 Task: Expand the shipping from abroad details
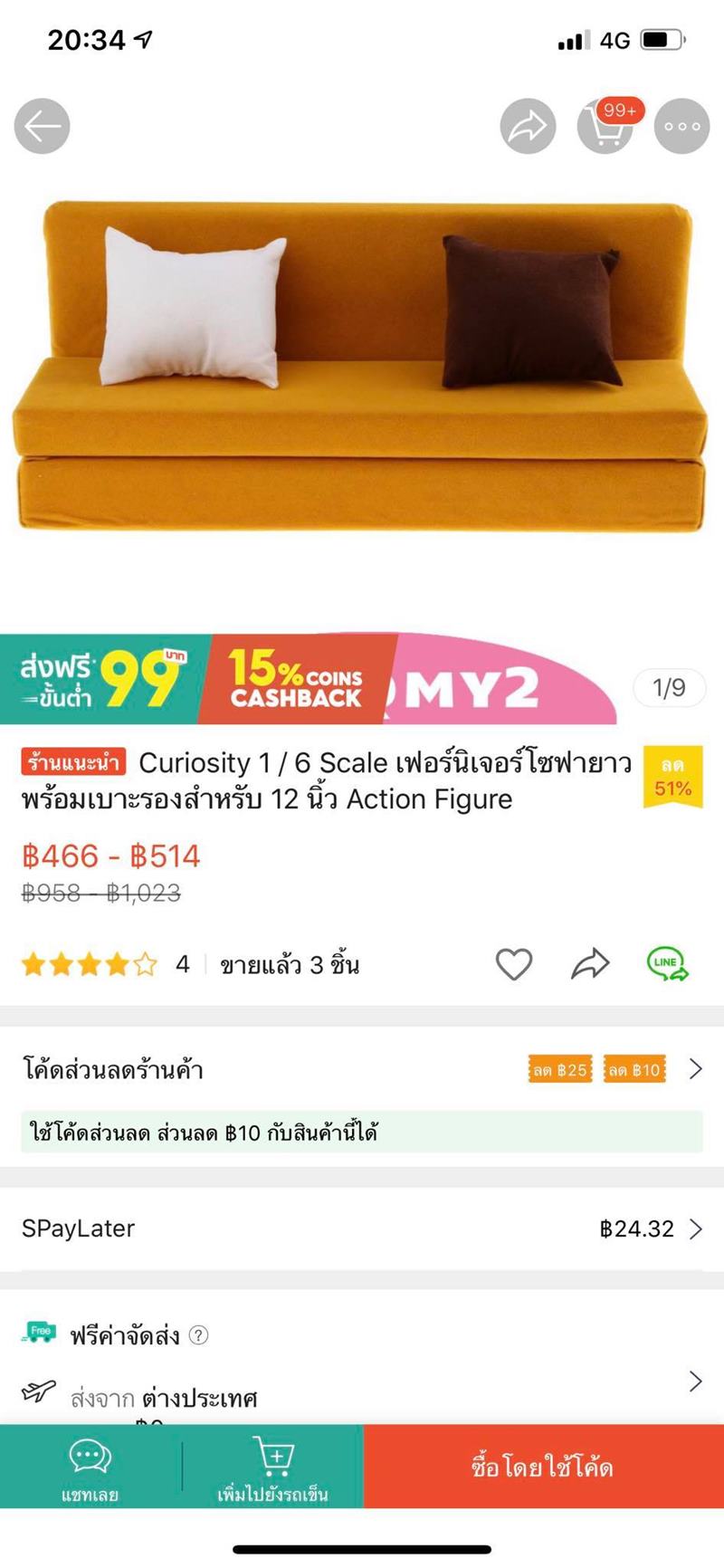pyautogui.click(x=695, y=1382)
